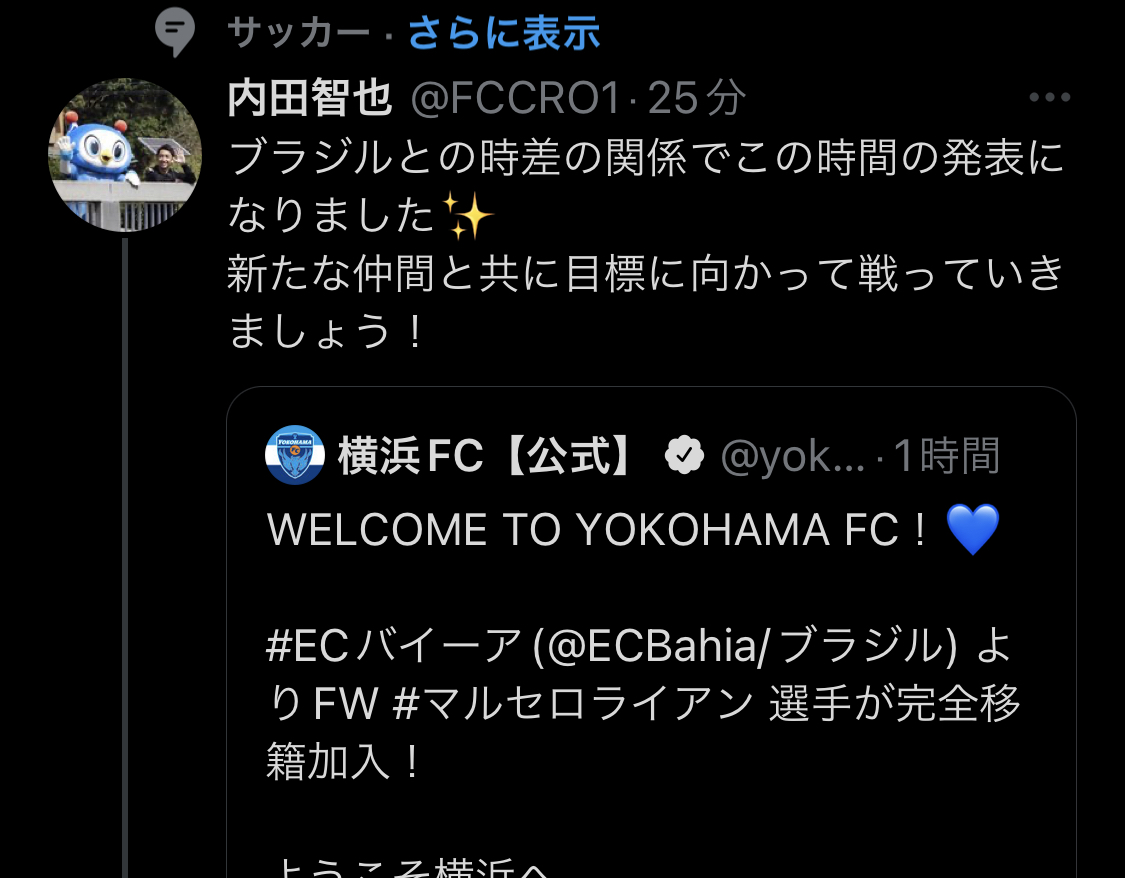The height and width of the screenshot is (878, 1125).
Task: Open the @ECBahia mention
Action: (x=653, y=645)
